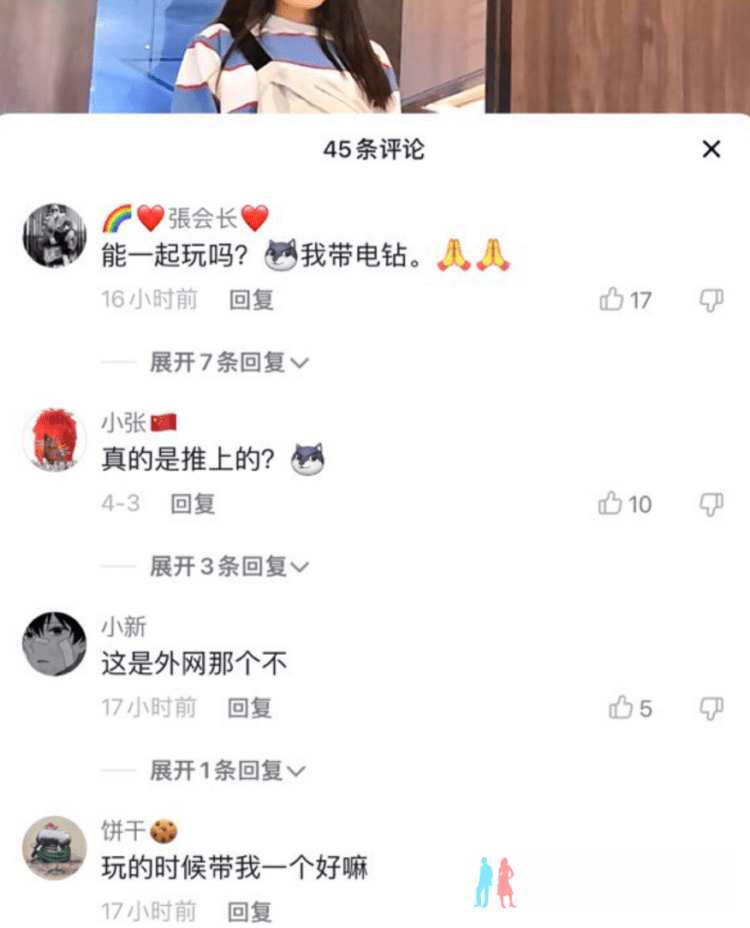Open 小新's profile avatar
The height and width of the screenshot is (928, 750).
click(x=54, y=643)
